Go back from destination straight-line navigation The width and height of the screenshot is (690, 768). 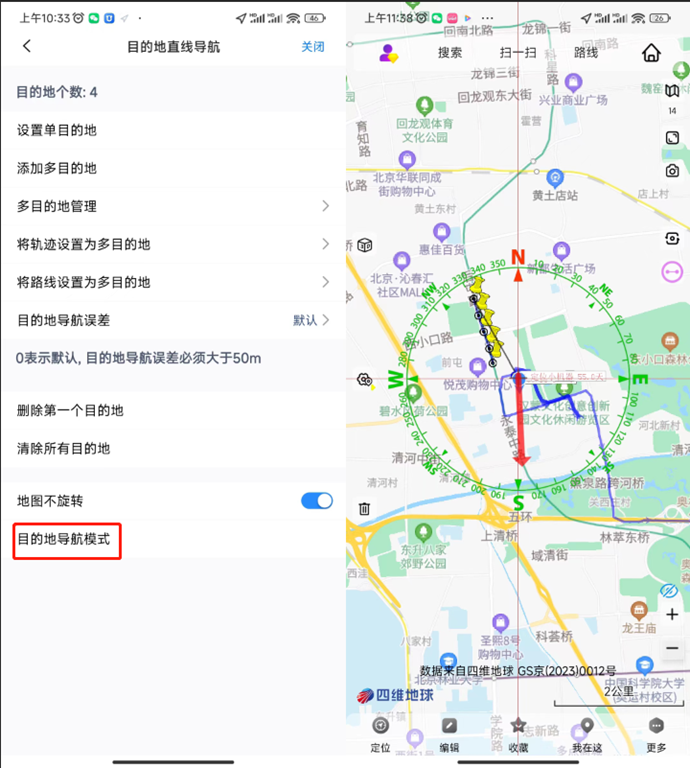pyautogui.click(x=26, y=46)
